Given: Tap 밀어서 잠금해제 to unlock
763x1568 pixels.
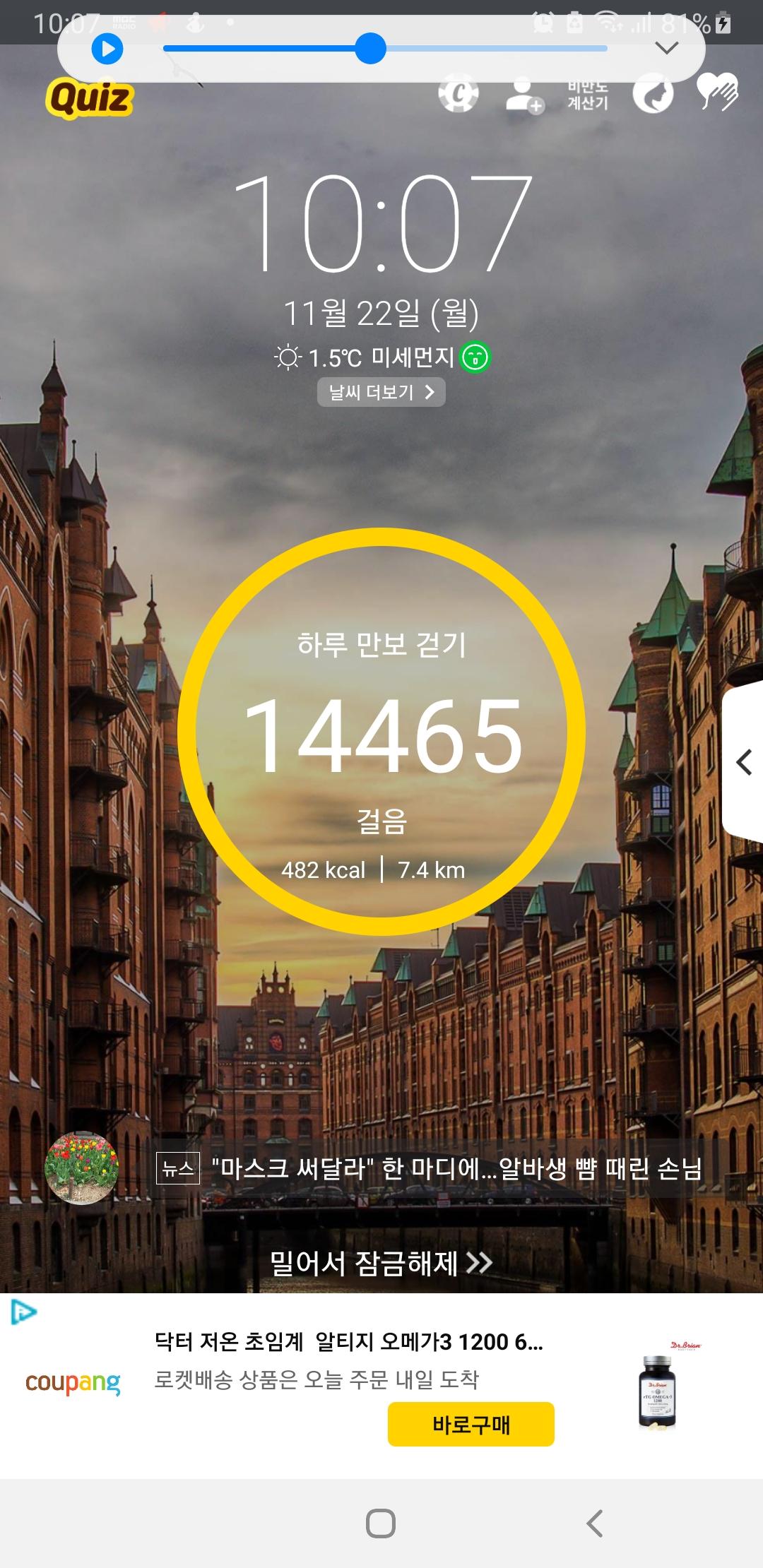Looking at the screenshot, I should pos(381,1263).
